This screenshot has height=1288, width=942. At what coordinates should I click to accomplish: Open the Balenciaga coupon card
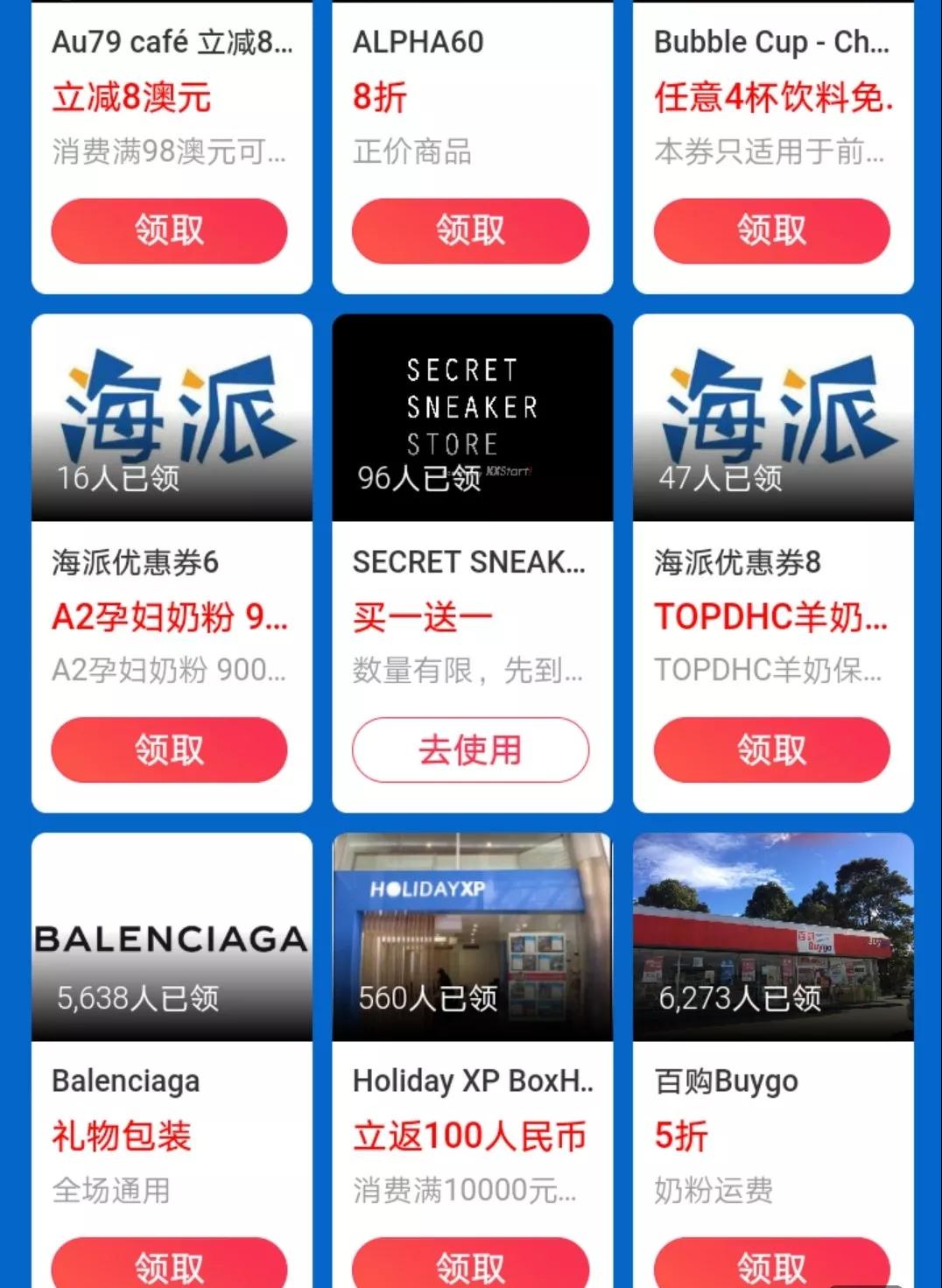click(172, 937)
